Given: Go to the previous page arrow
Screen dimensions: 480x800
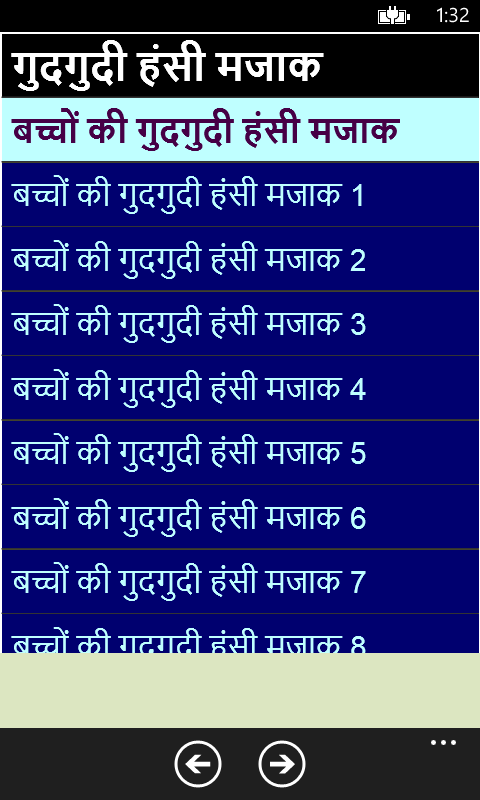Looking at the screenshot, I should [x=198, y=764].
